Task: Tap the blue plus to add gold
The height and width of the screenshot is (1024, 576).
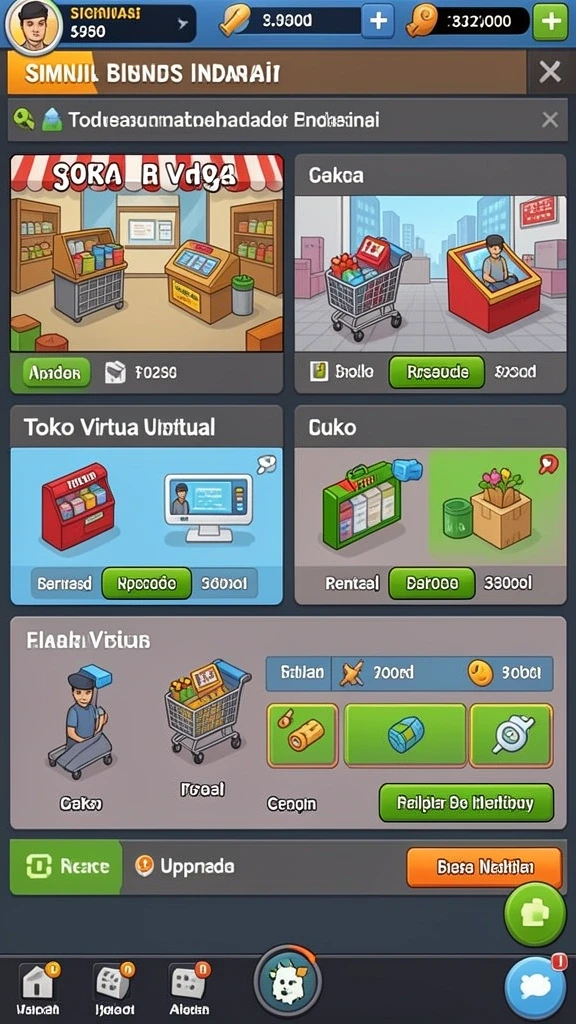Action: point(378,21)
